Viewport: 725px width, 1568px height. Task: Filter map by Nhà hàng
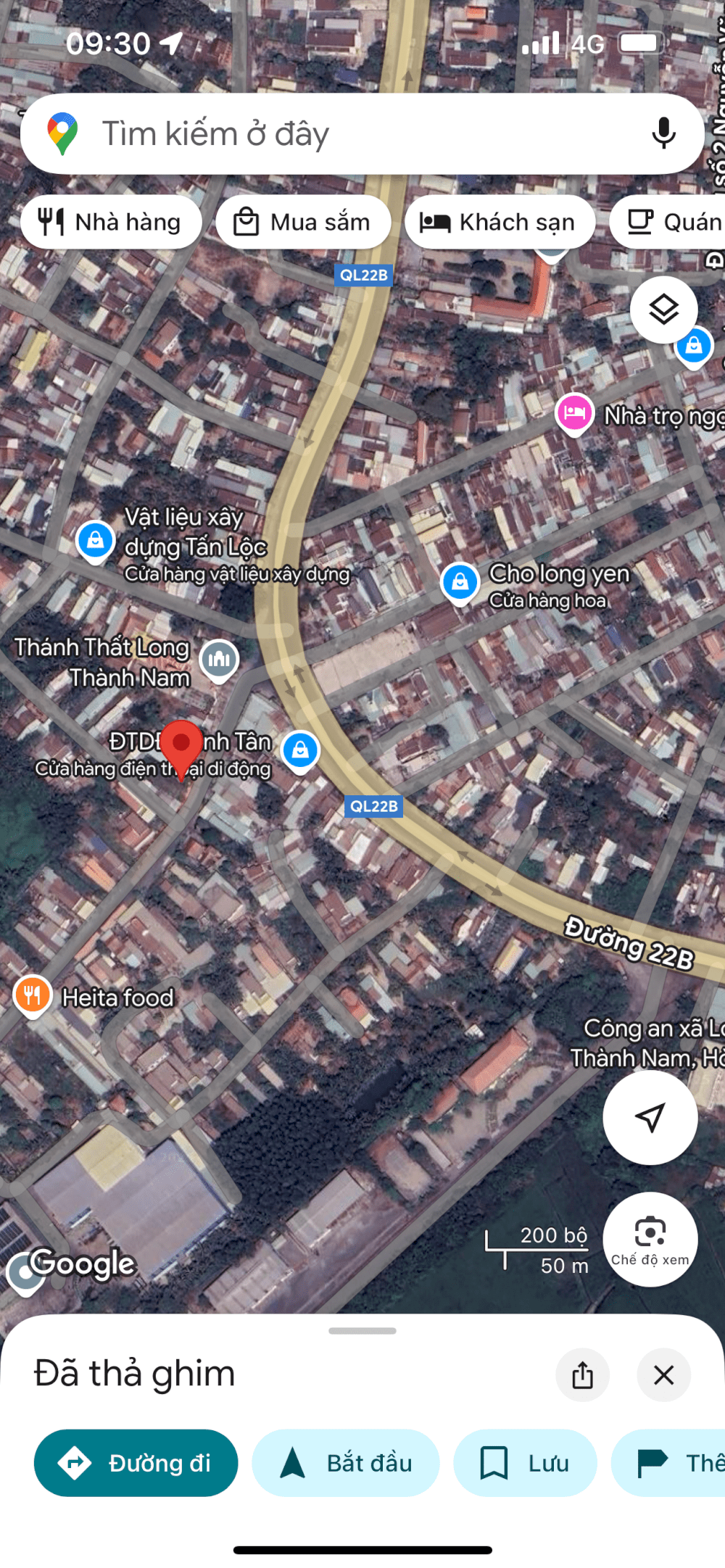pos(111,222)
